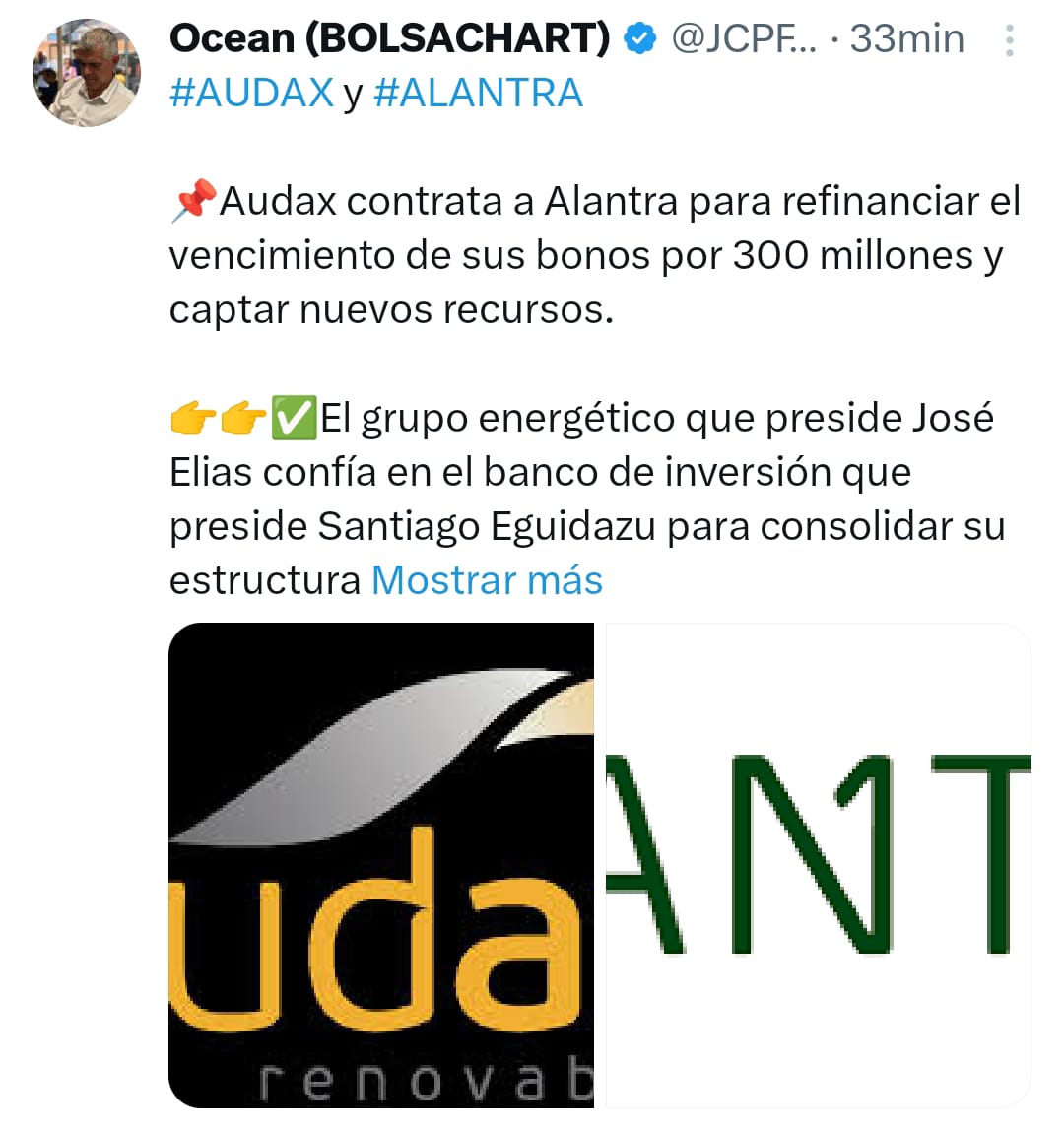This screenshot has height=1132, width=1064.
Task: View the Audax renovables image
Action: point(381,865)
